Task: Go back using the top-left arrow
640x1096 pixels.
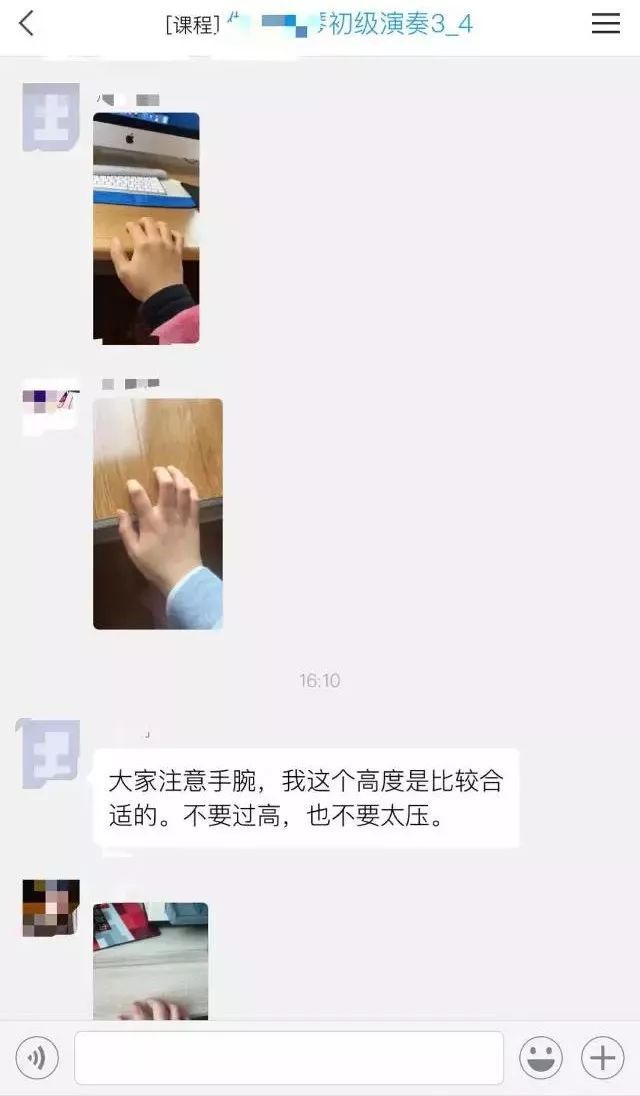Action: click(x=27, y=24)
